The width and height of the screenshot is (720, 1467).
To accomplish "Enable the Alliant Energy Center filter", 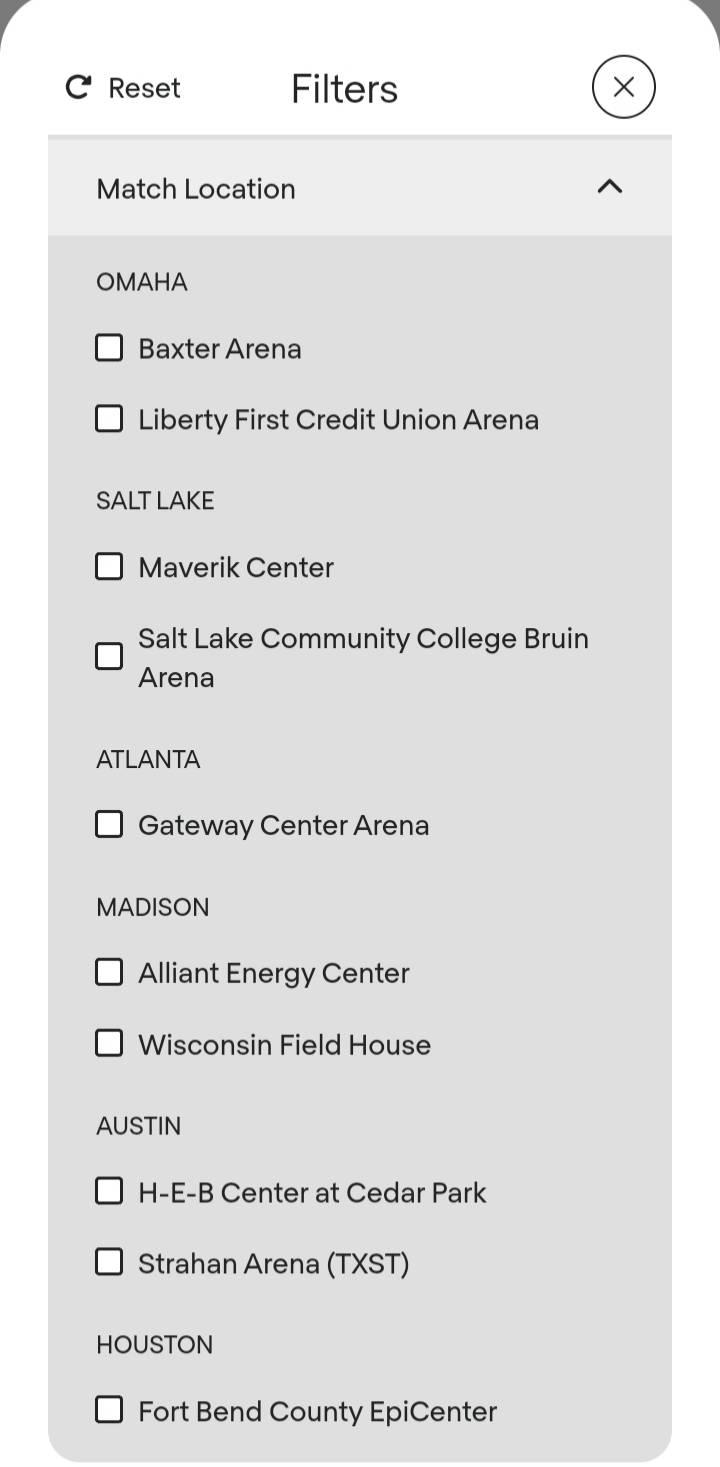I will [109, 973].
